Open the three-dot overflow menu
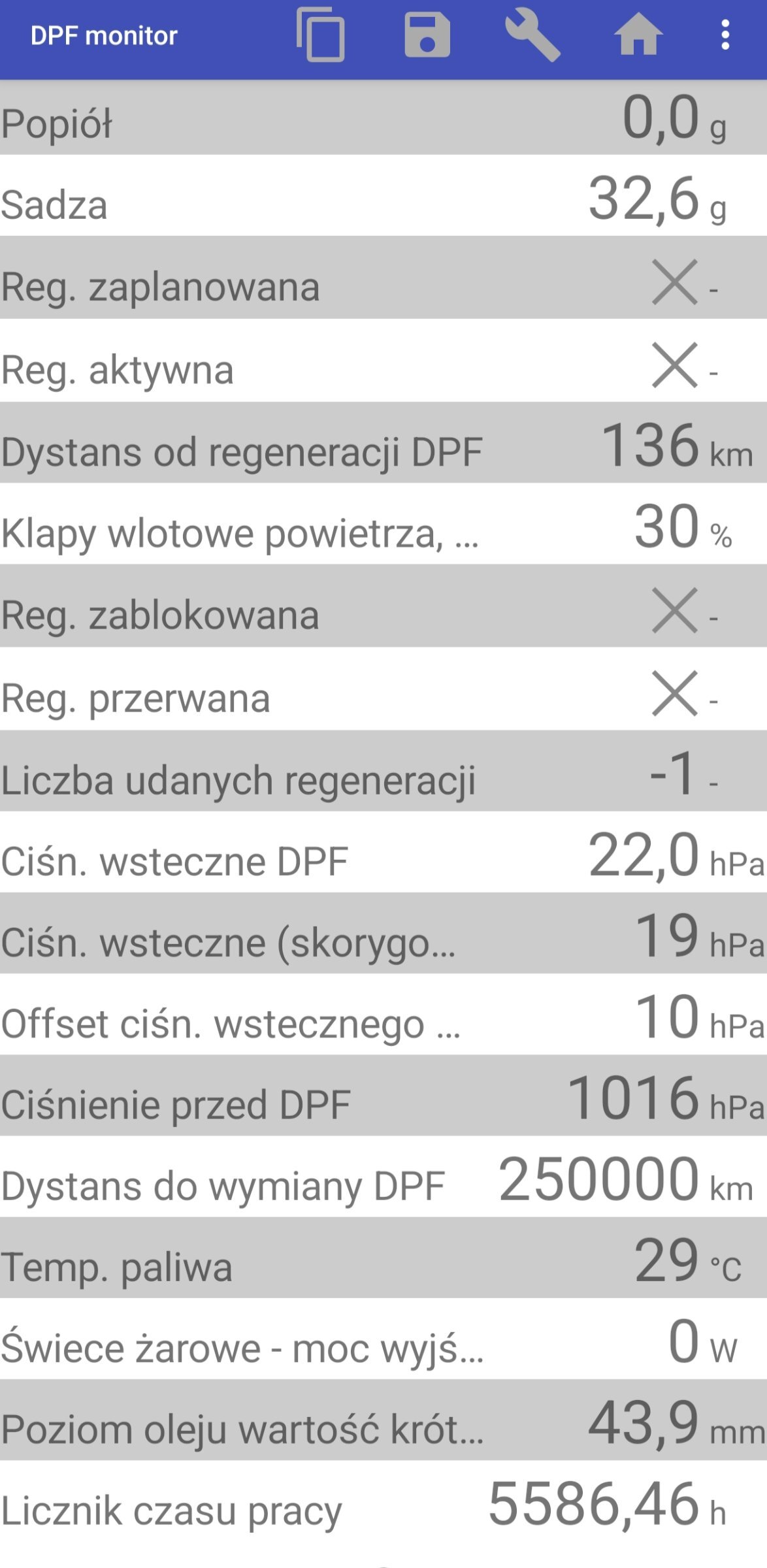The width and height of the screenshot is (767, 1568). point(725,35)
